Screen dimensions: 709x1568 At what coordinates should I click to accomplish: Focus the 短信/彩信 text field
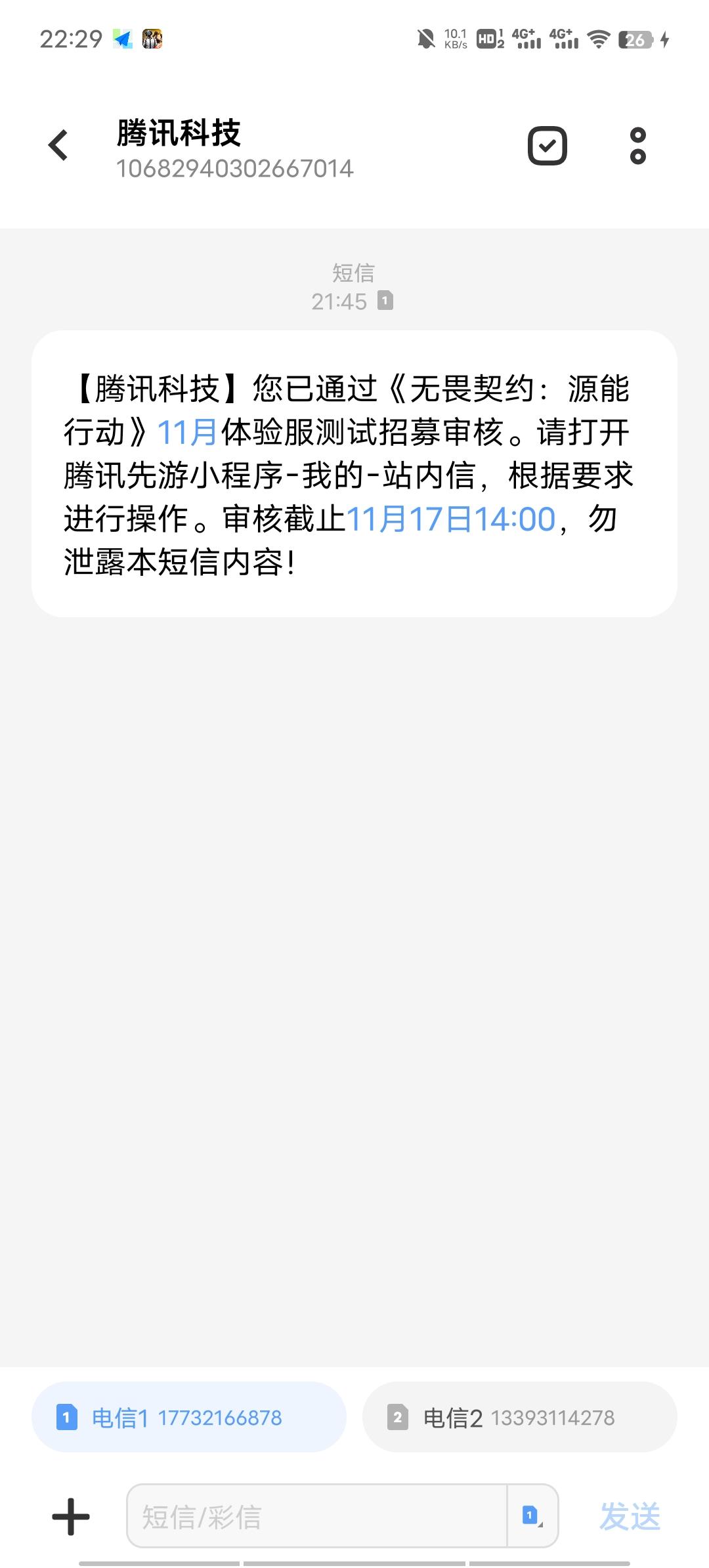coord(316,1516)
